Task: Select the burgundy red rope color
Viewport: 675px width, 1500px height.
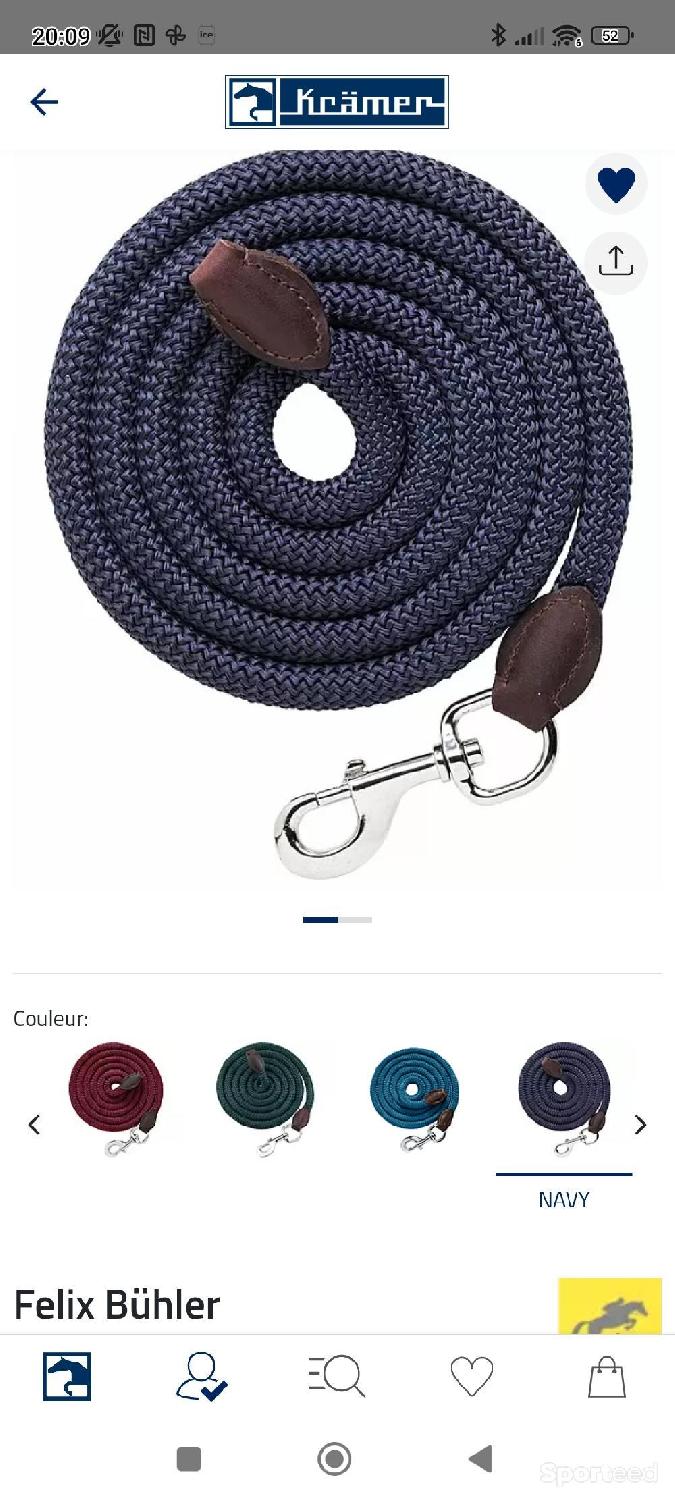Action: pyautogui.click(x=116, y=1099)
